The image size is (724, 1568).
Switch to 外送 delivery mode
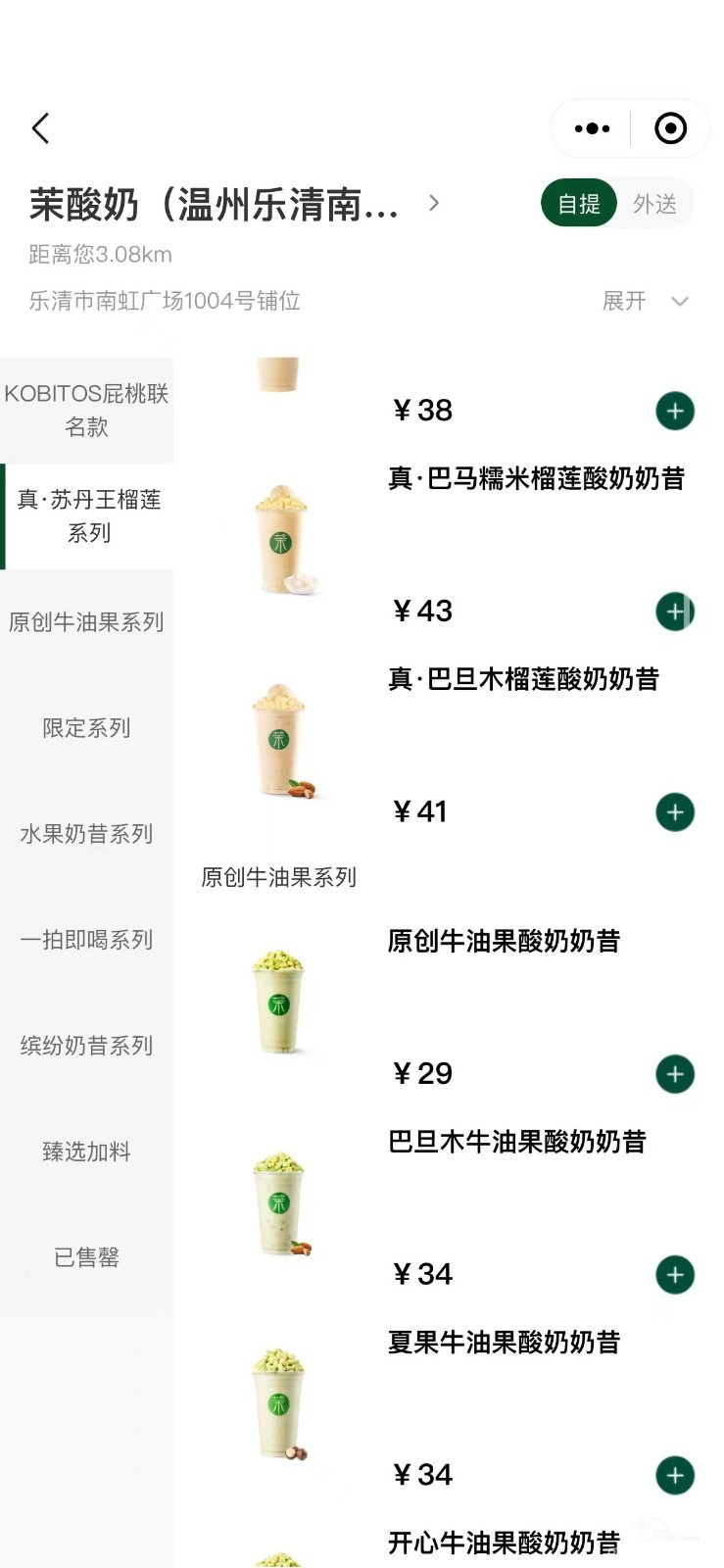(654, 204)
